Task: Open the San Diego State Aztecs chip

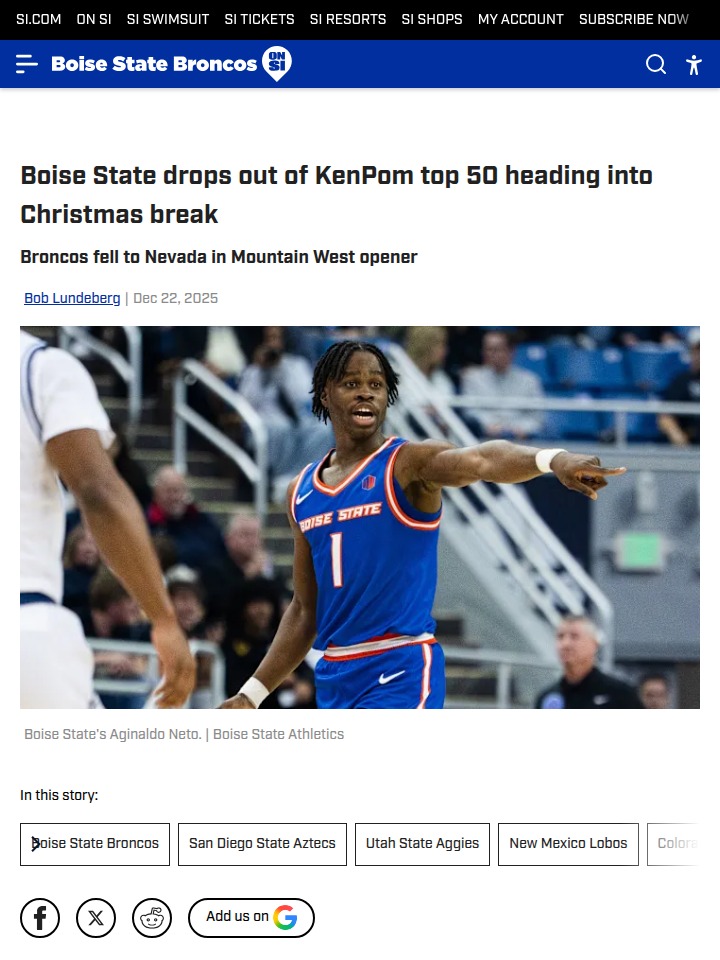Action: (x=262, y=844)
